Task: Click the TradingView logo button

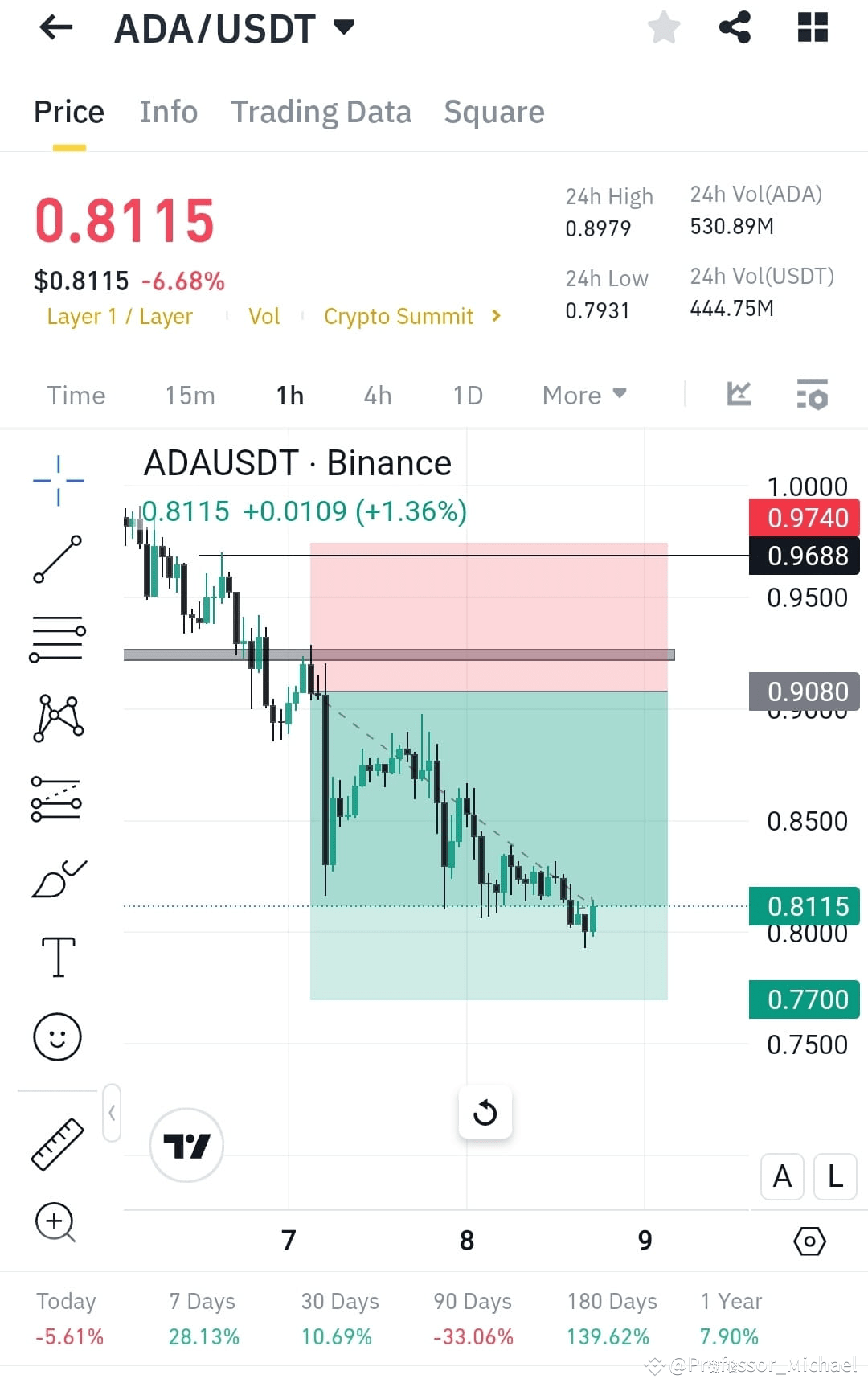Action: (x=186, y=1145)
